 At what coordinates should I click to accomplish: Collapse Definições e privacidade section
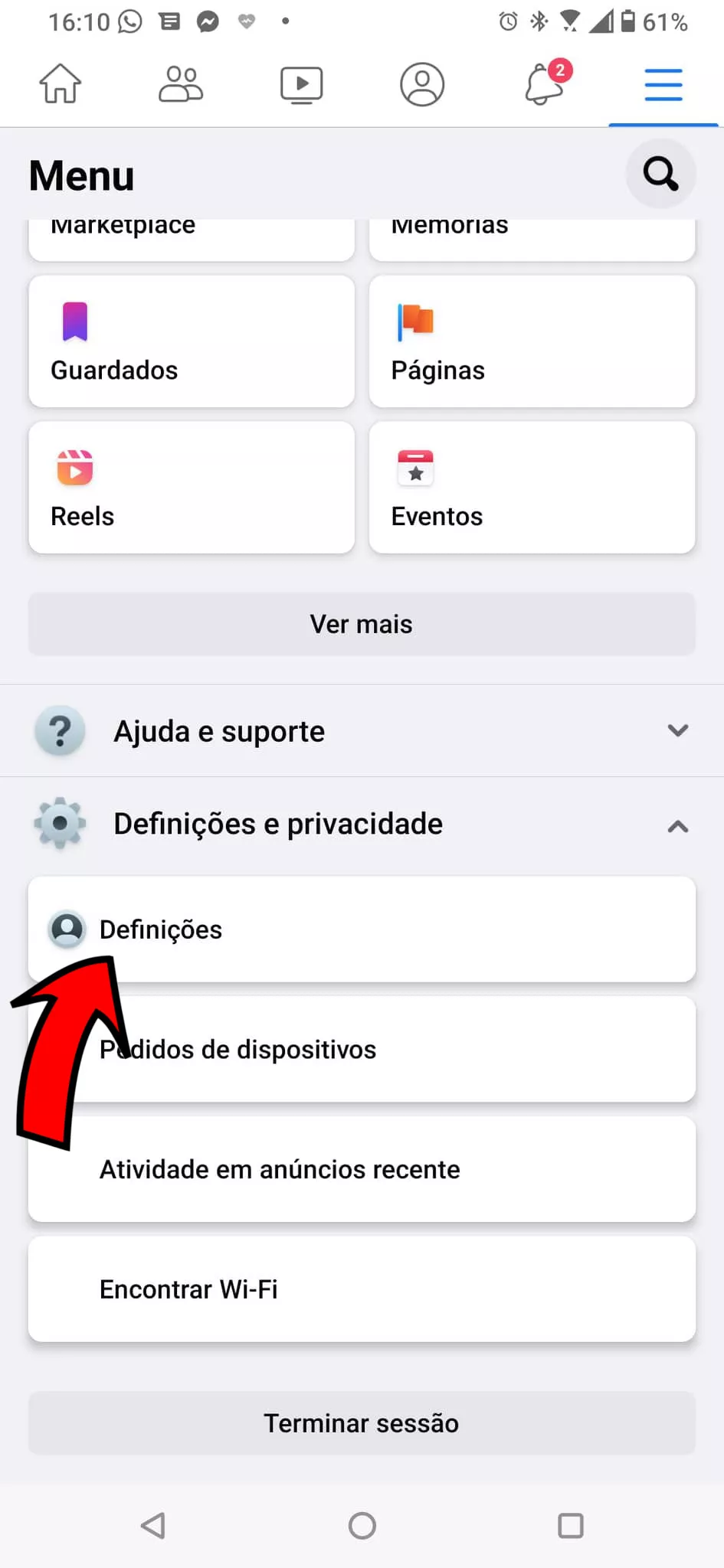pyautogui.click(x=362, y=825)
